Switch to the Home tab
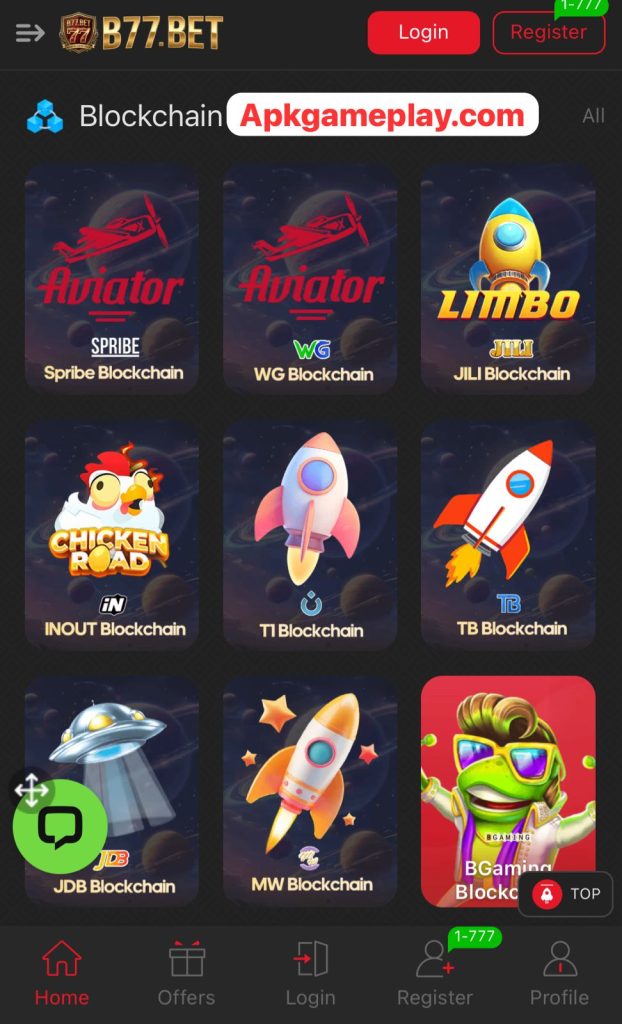 (62, 974)
